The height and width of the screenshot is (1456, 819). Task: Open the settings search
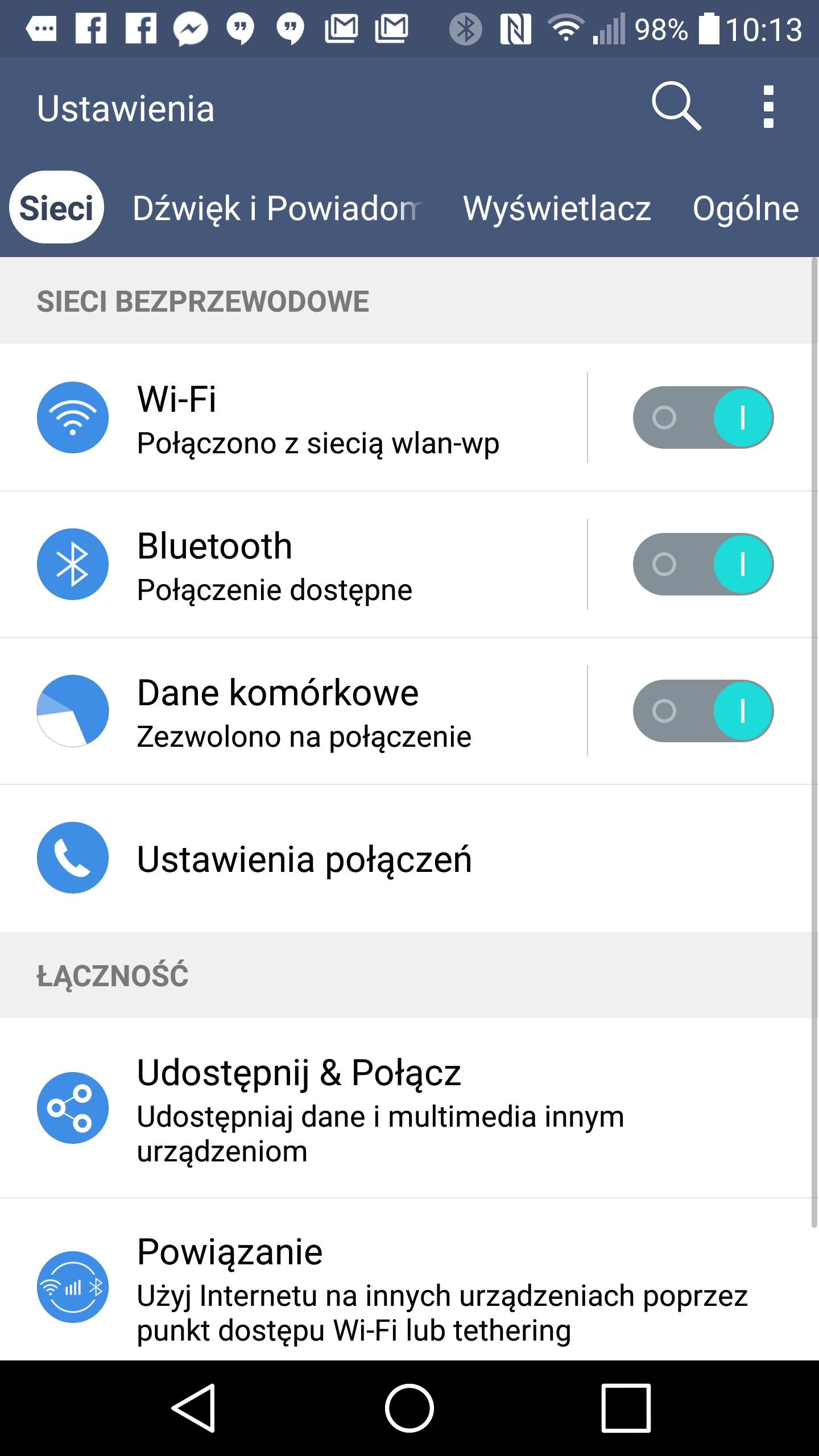tap(676, 106)
